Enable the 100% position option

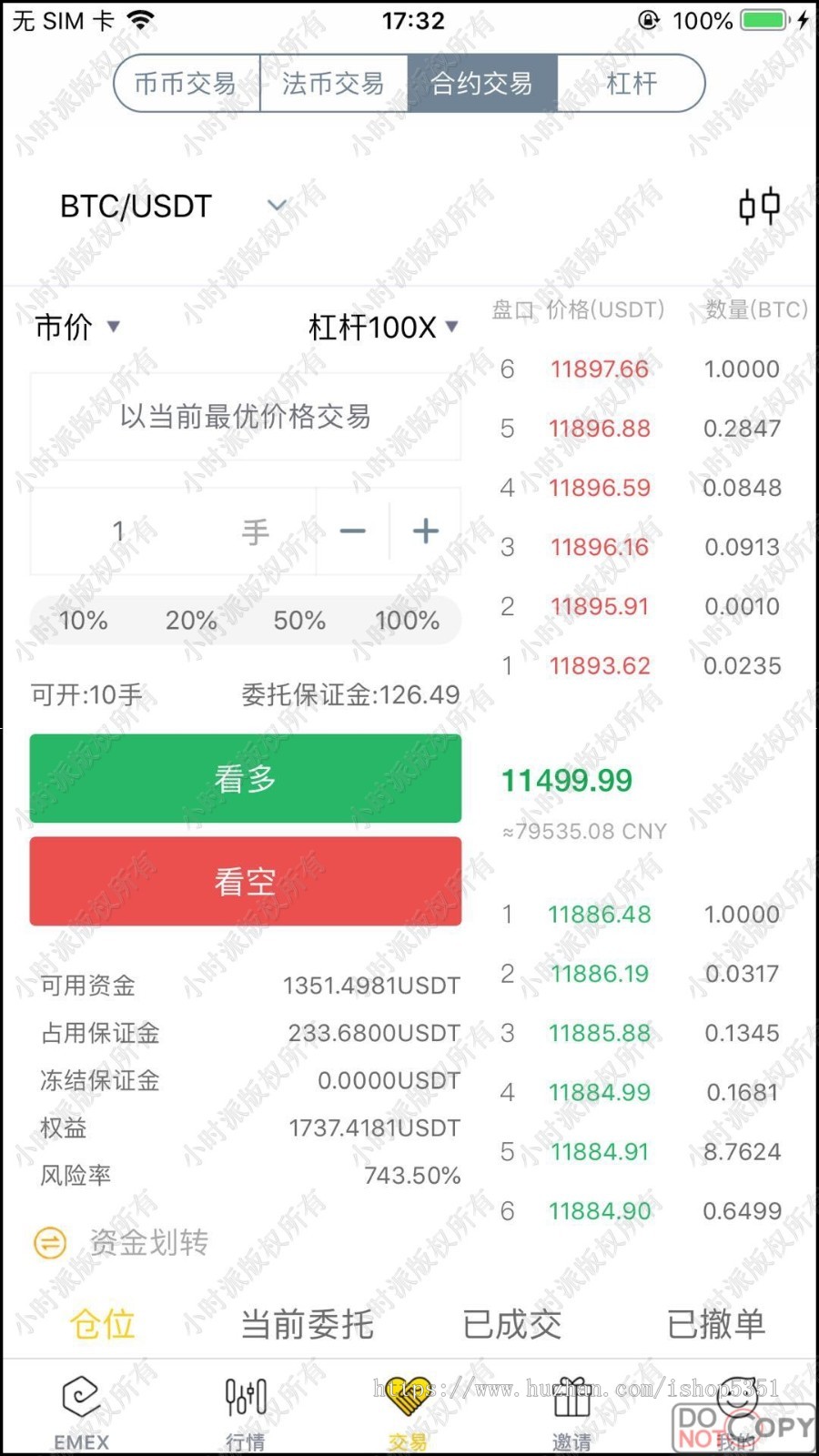point(408,621)
